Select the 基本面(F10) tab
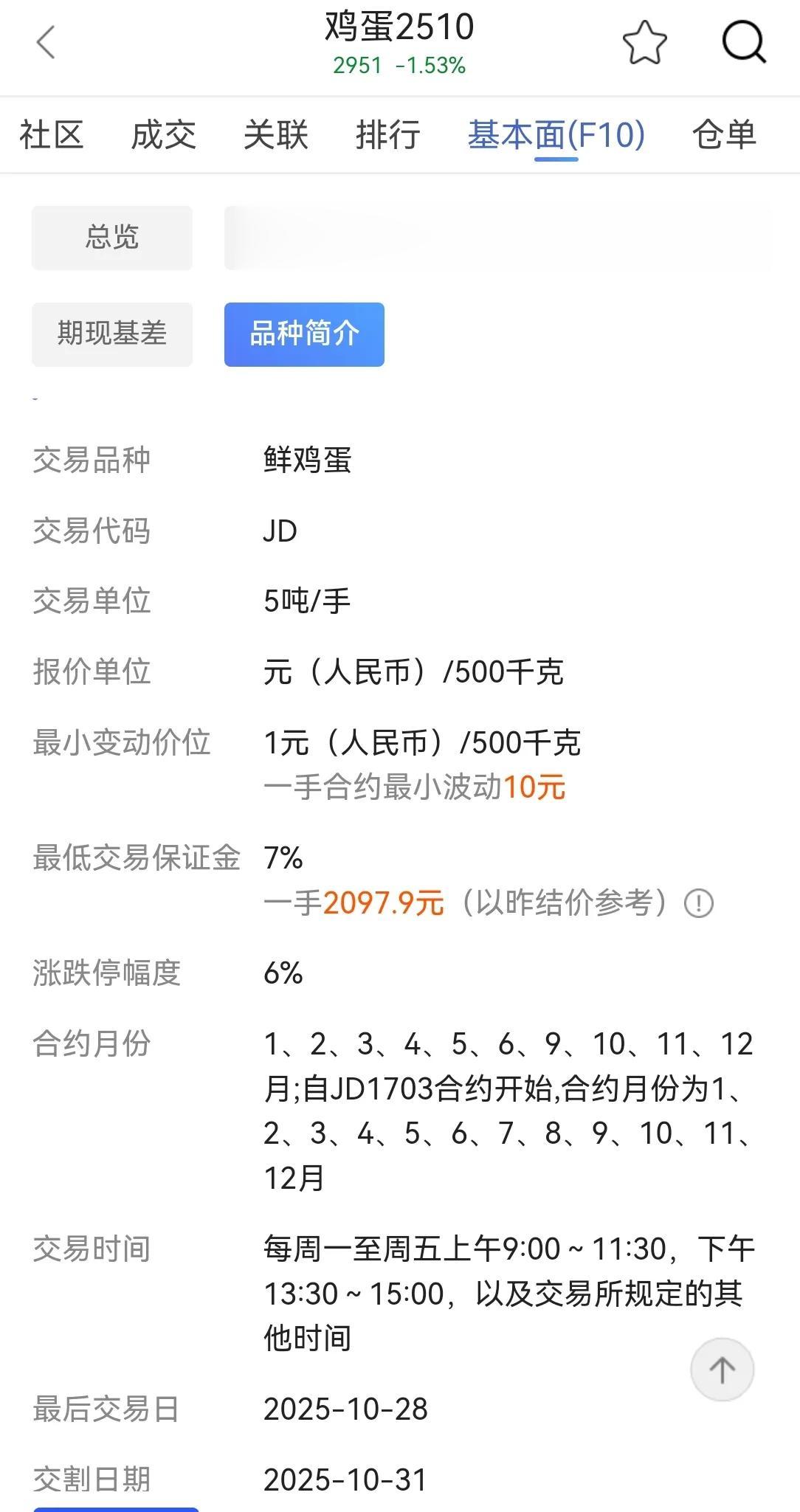This screenshot has height=1512, width=800. [556, 135]
